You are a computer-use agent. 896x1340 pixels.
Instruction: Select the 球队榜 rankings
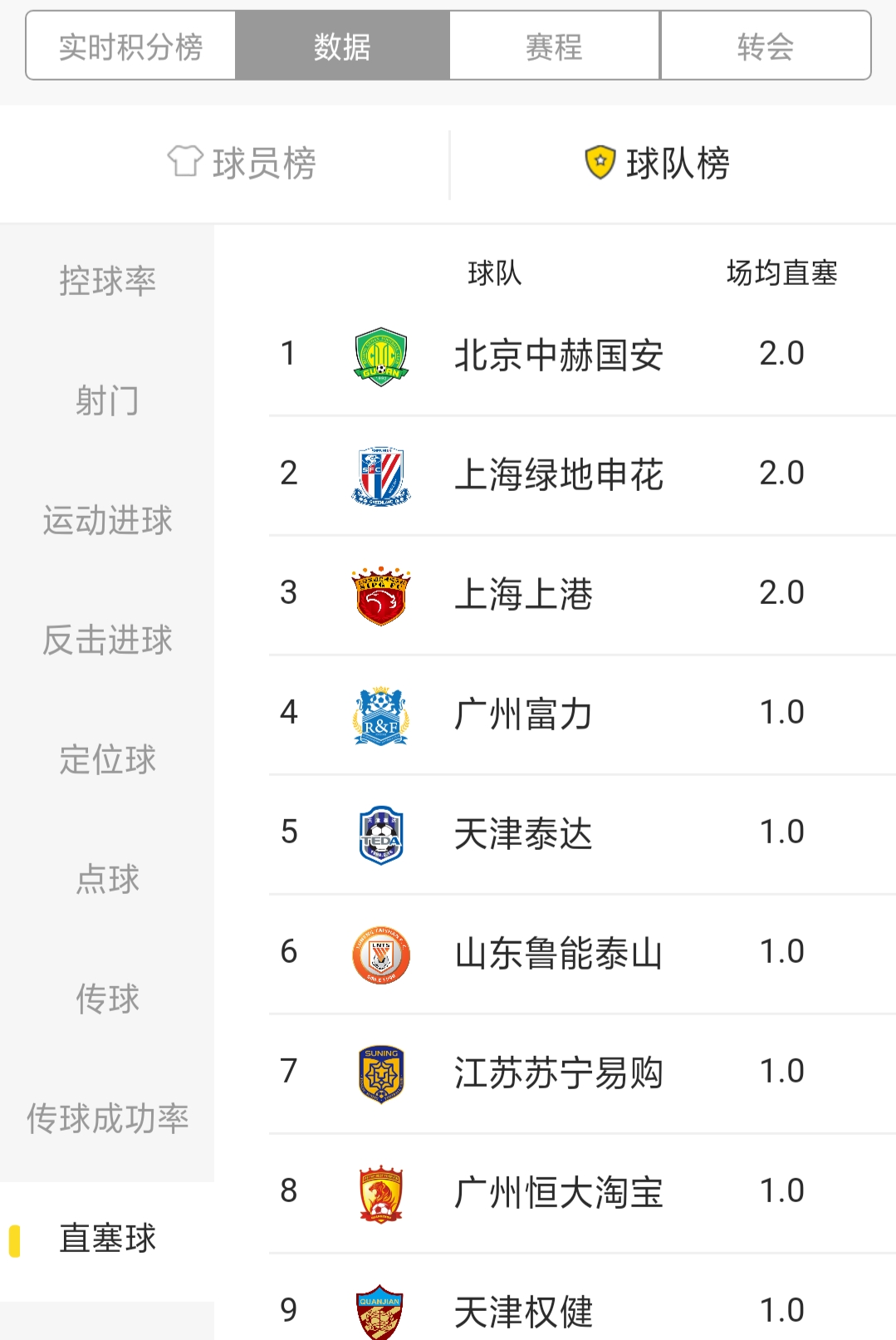658,163
